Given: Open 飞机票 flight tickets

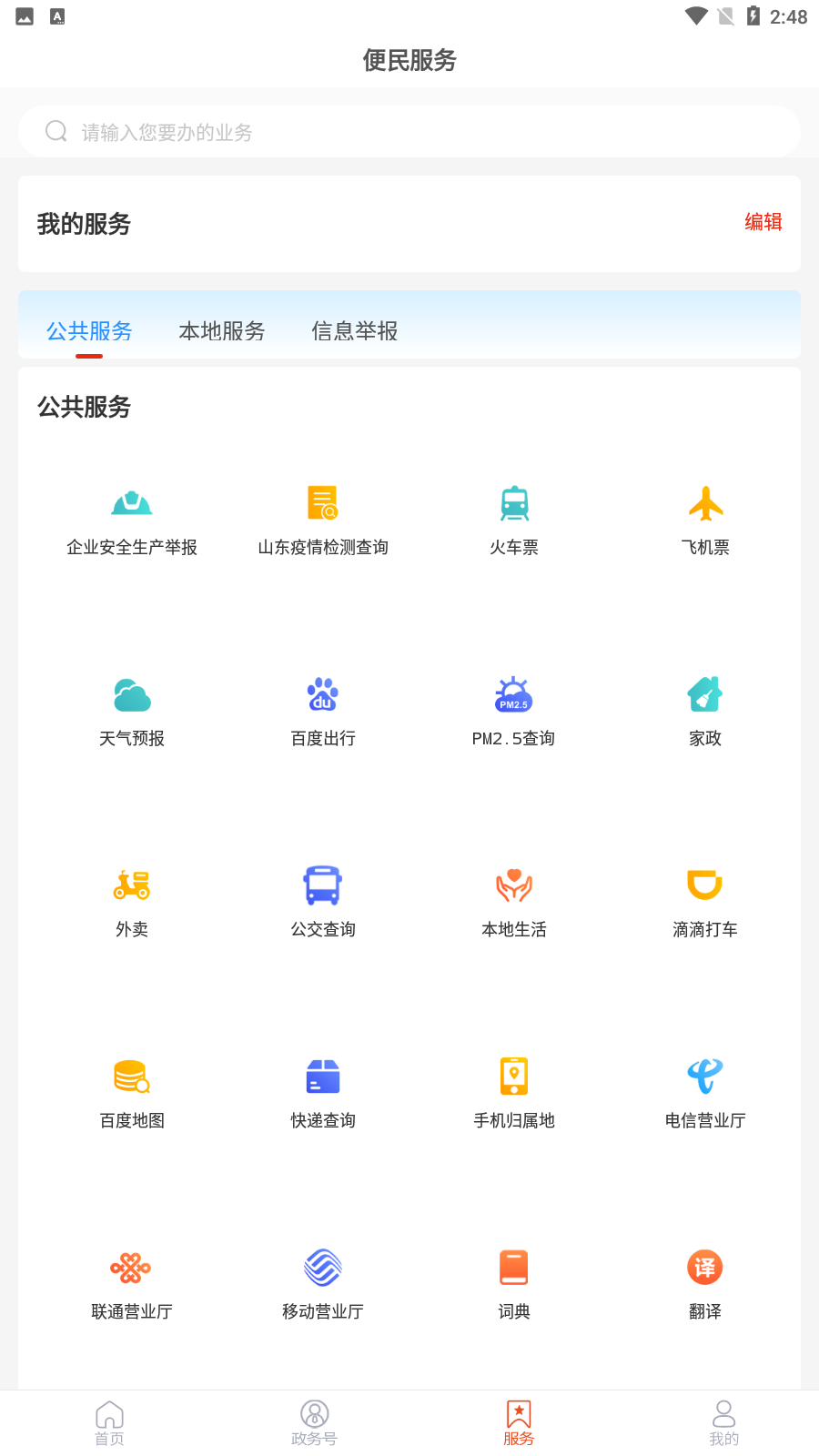Looking at the screenshot, I should 705,521.
